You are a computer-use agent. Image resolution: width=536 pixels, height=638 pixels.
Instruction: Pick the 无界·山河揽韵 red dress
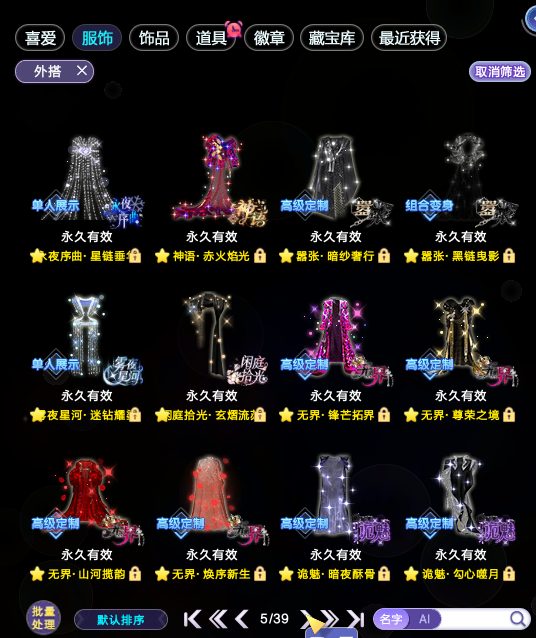(86, 517)
